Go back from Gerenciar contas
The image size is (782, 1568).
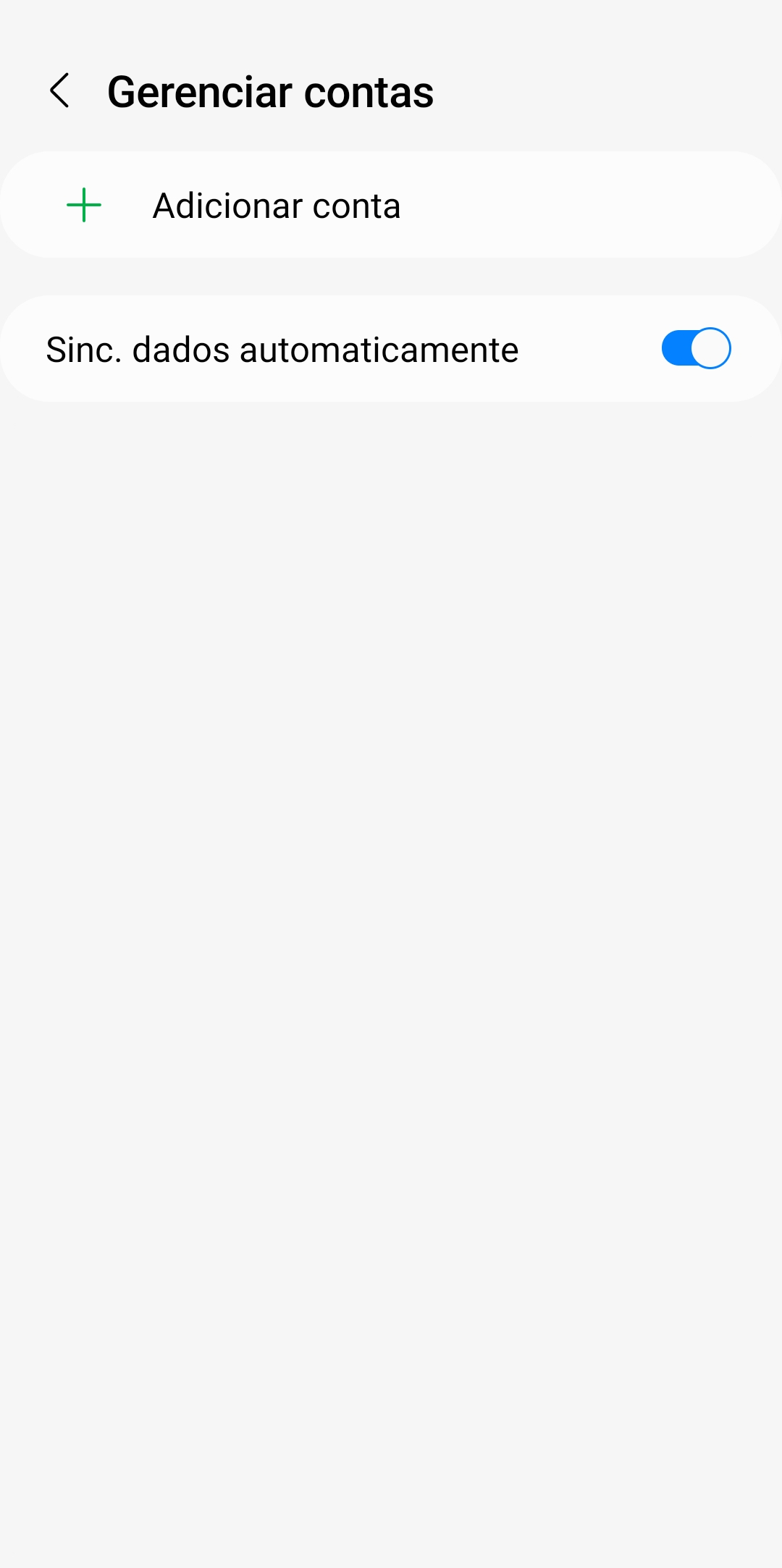click(60, 91)
